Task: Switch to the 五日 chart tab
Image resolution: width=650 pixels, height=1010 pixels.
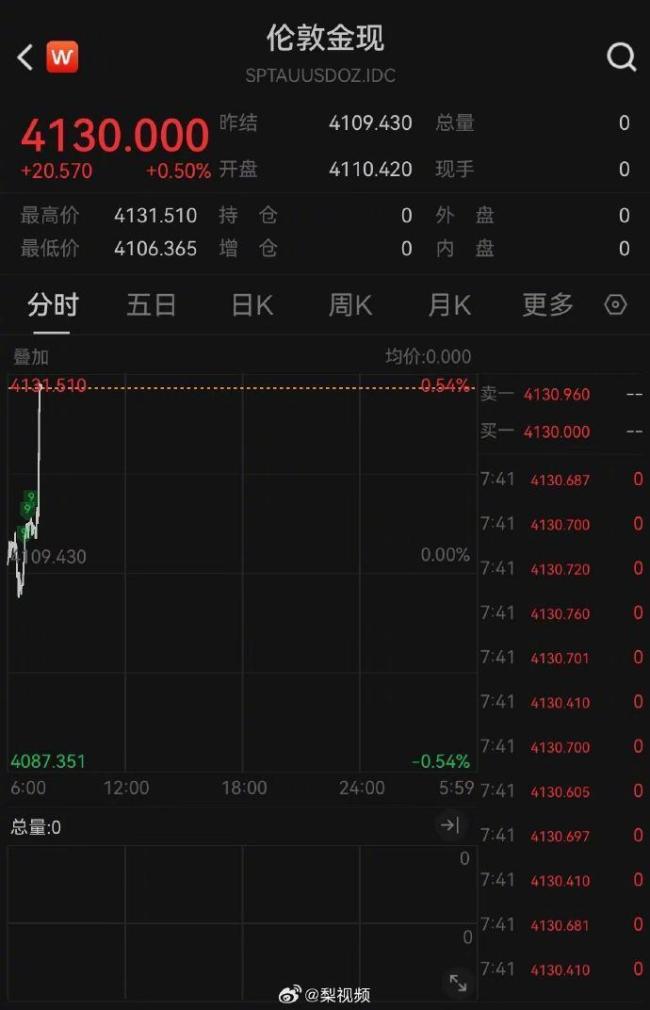Action: point(151,305)
